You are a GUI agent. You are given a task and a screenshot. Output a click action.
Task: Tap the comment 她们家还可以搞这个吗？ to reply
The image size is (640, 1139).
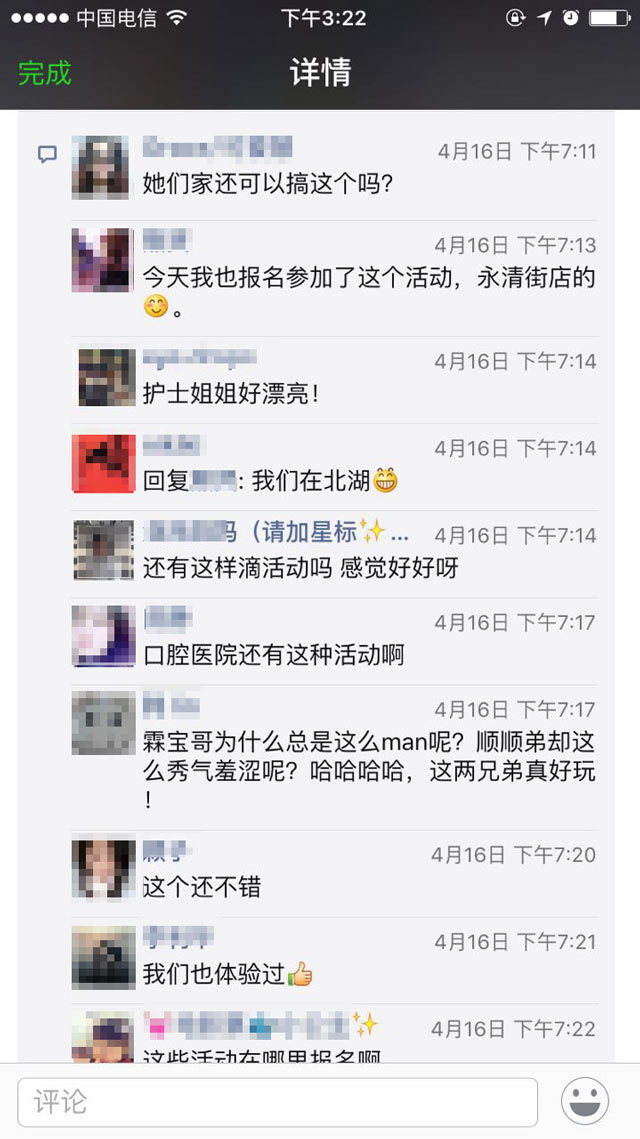(x=267, y=184)
